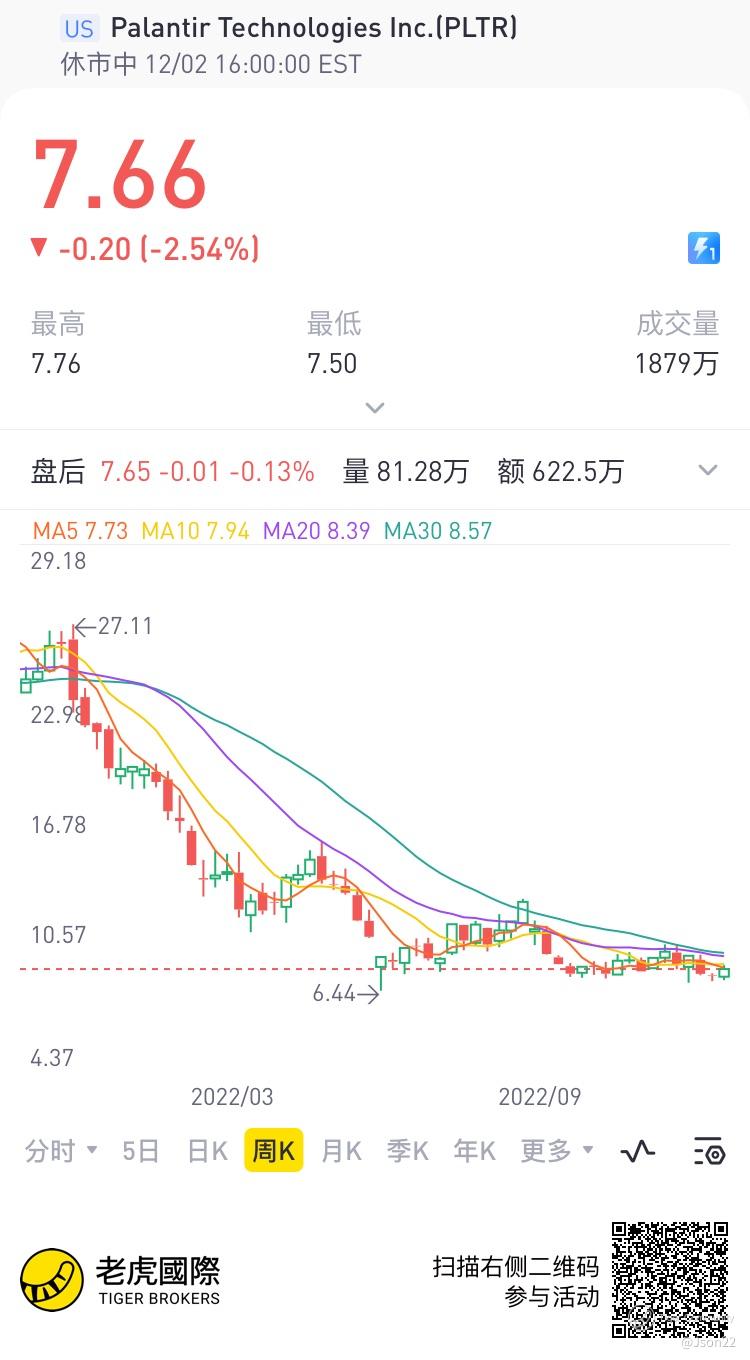Open the 更多 timeframe dropdown
Image resolution: width=750 pixels, height=1360 pixels.
(557, 1151)
